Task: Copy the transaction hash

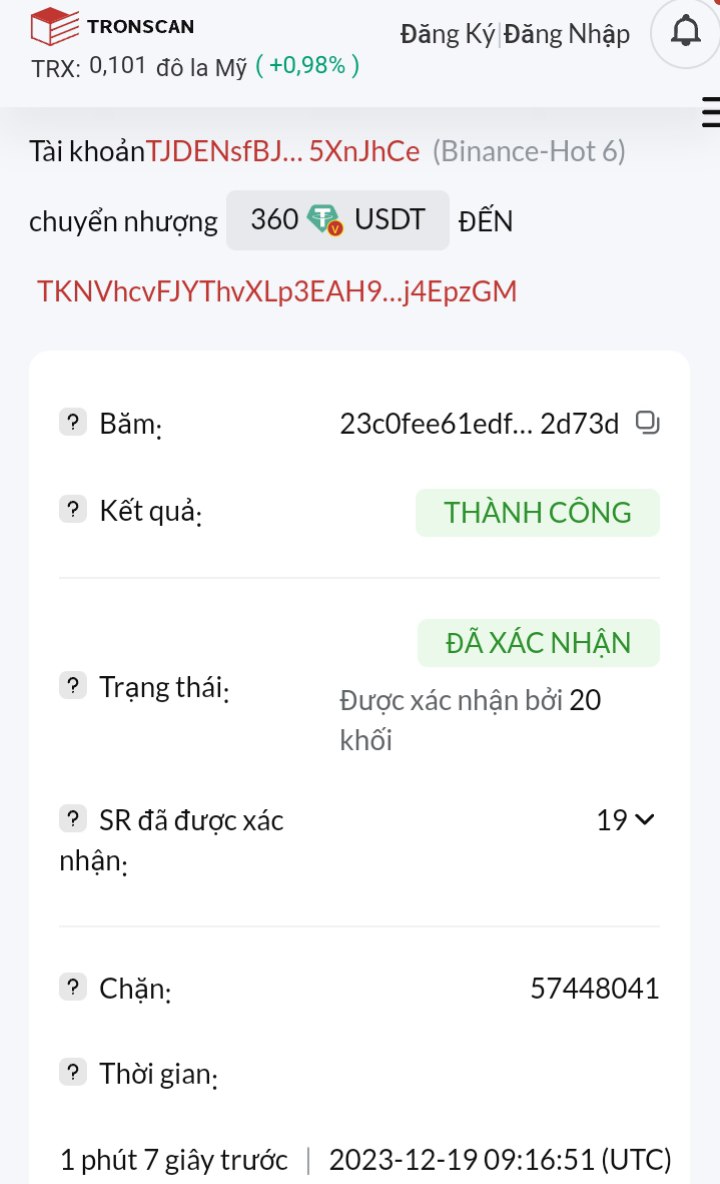Action: click(x=648, y=423)
